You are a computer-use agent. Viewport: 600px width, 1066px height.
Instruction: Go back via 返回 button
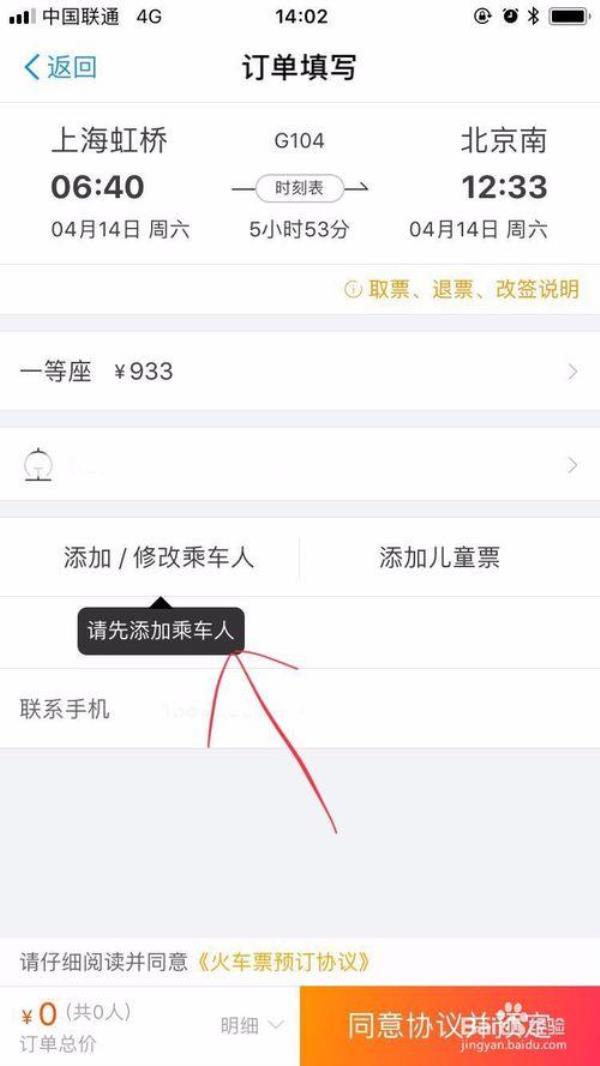tap(60, 68)
